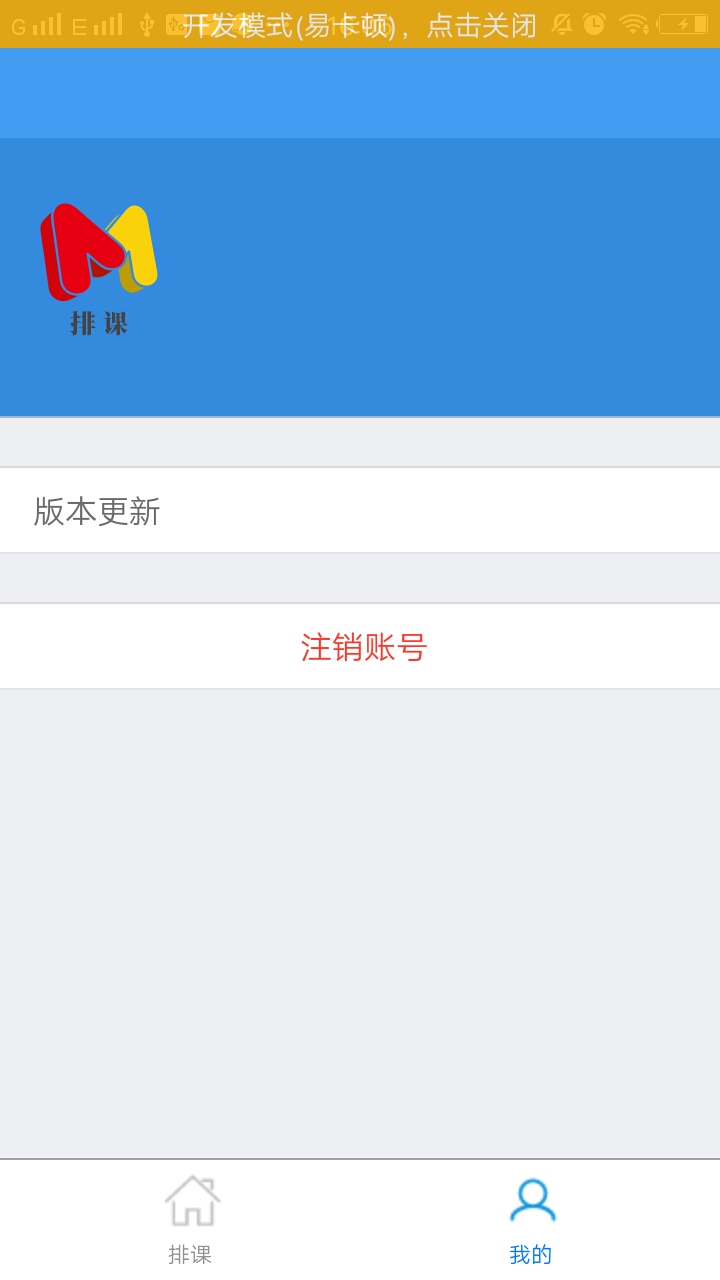Select the 我的 tab

click(531, 1220)
